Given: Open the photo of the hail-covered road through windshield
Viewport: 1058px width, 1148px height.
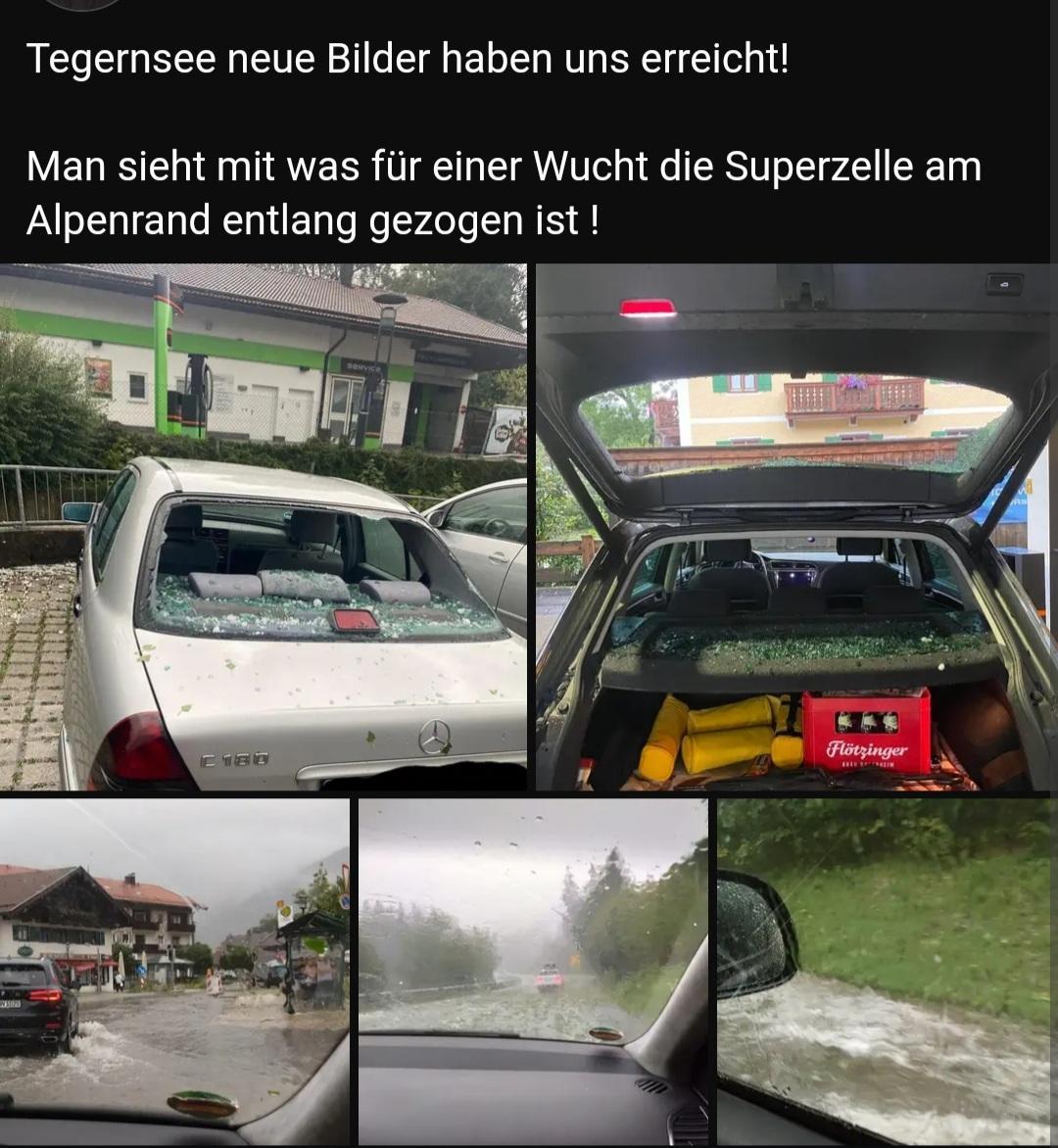Looking at the screenshot, I should [x=533, y=972].
